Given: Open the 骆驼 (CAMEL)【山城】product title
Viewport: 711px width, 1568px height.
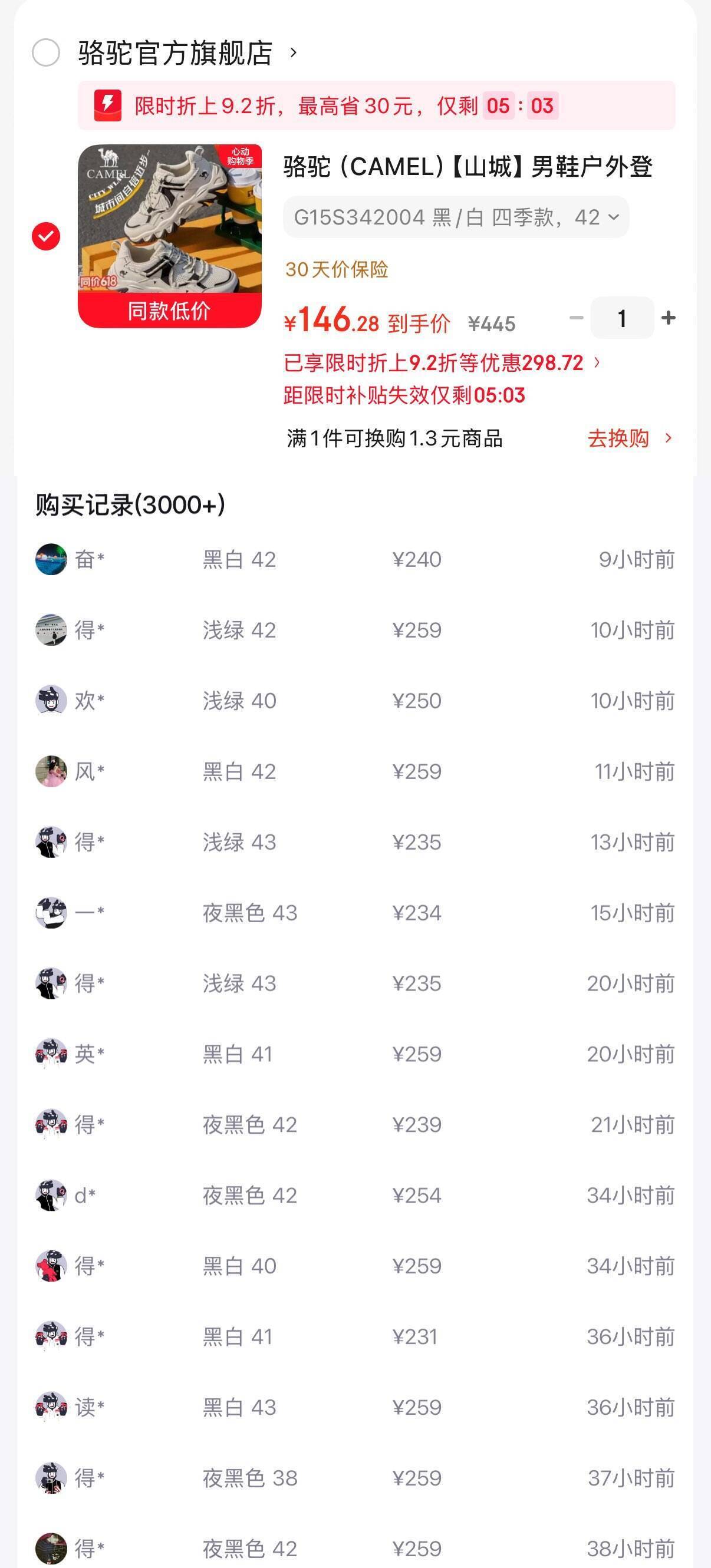Looking at the screenshot, I should (x=468, y=167).
